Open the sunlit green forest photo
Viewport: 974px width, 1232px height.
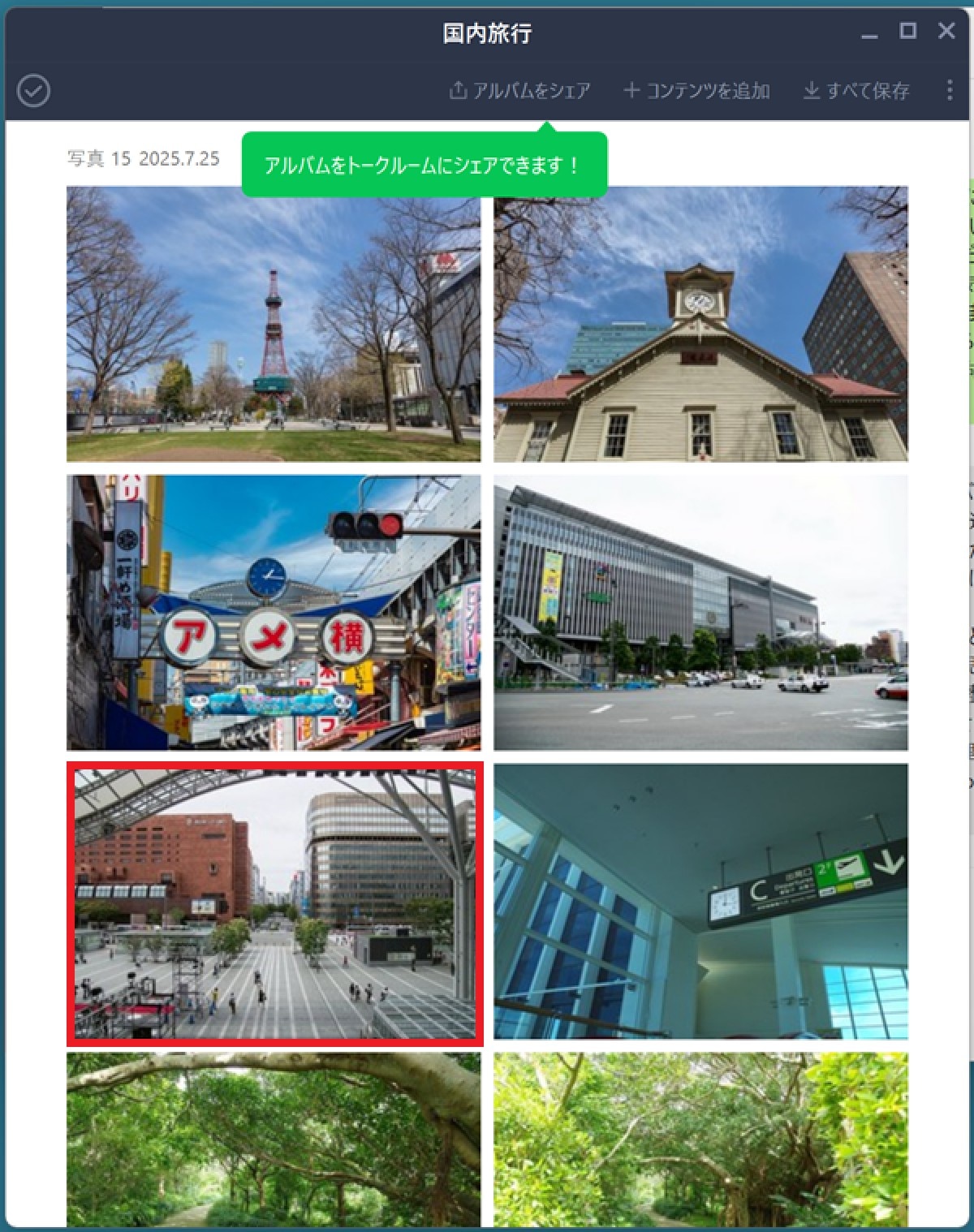point(700,1139)
